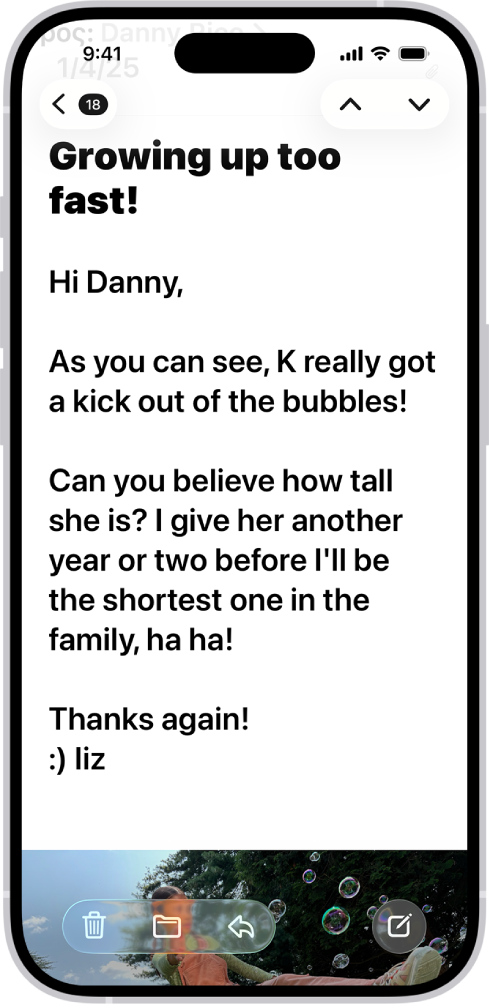Compose a new email
Viewport: 489px width, 1008px height.
point(398,926)
